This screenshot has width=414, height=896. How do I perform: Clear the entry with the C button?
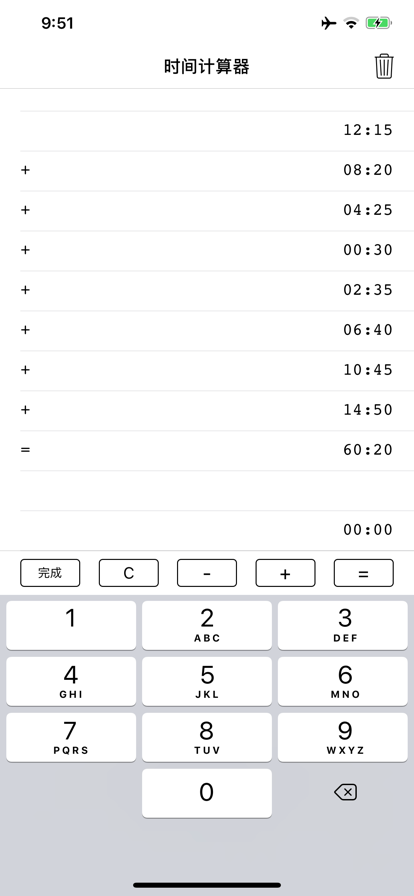(129, 573)
